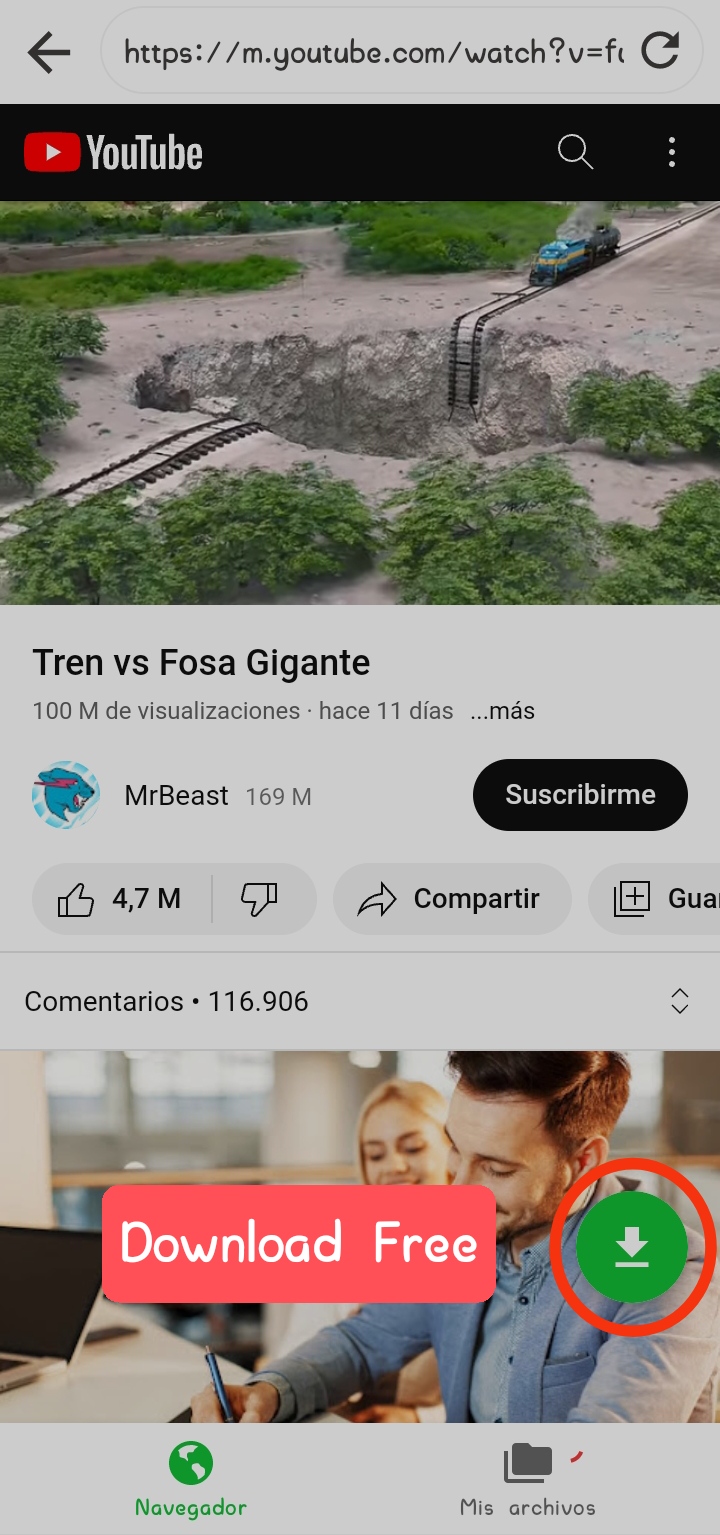Reload the current page

(660, 50)
